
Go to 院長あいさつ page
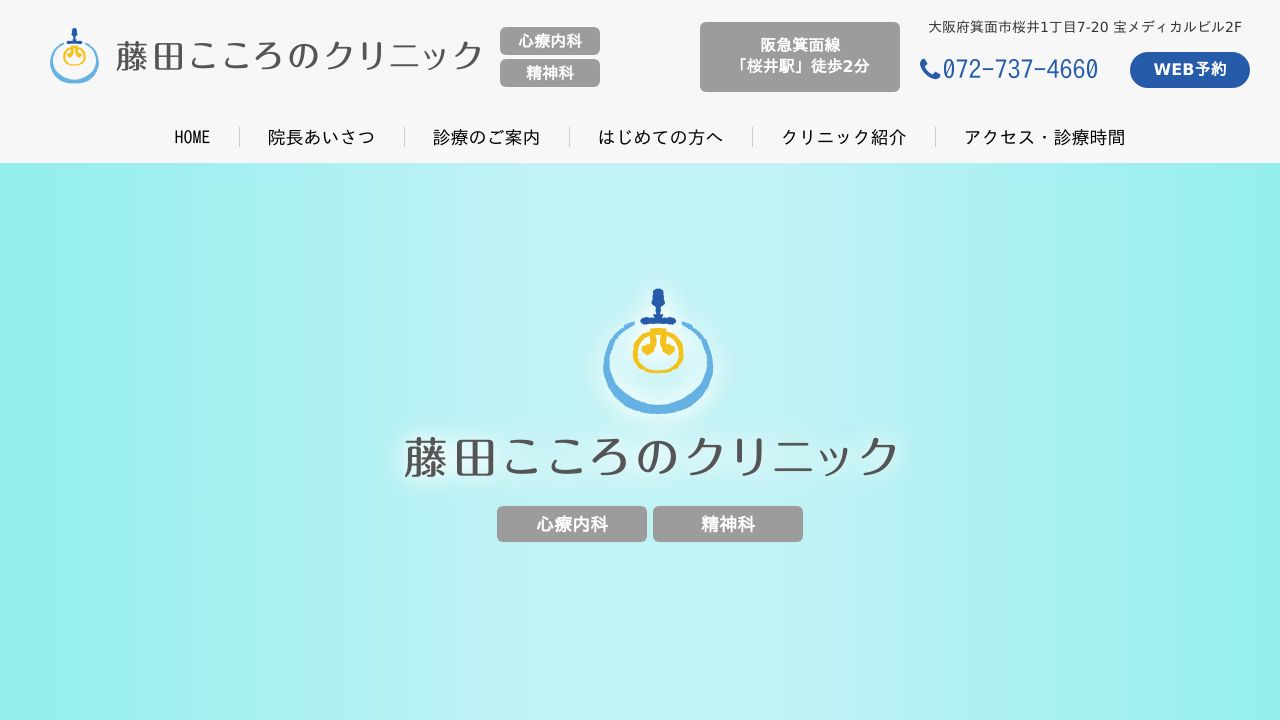321,138
